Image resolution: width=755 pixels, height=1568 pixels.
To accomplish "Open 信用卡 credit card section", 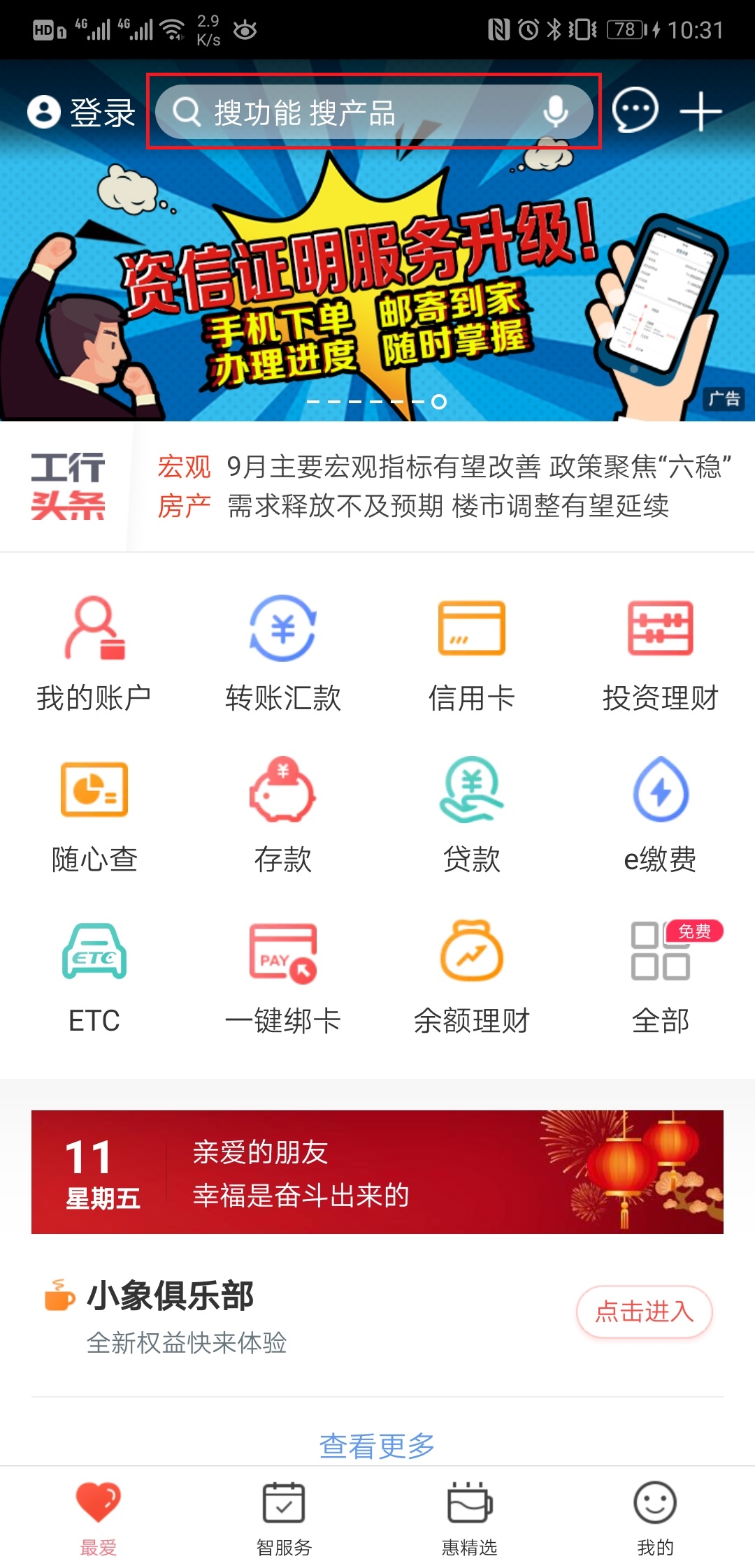I will coord(472,653).
